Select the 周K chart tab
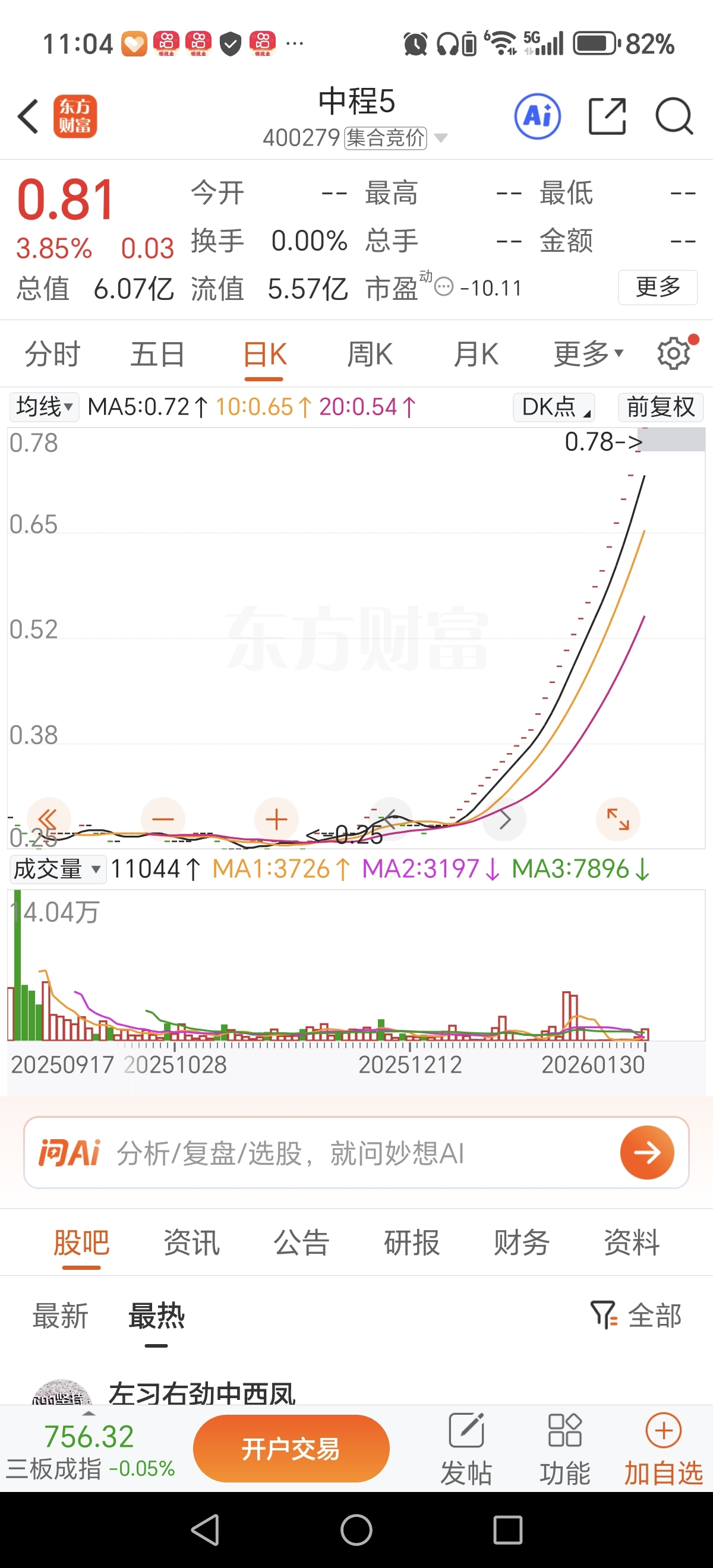The height and width of the screenshot is (1568, 713). pos(370,354)
